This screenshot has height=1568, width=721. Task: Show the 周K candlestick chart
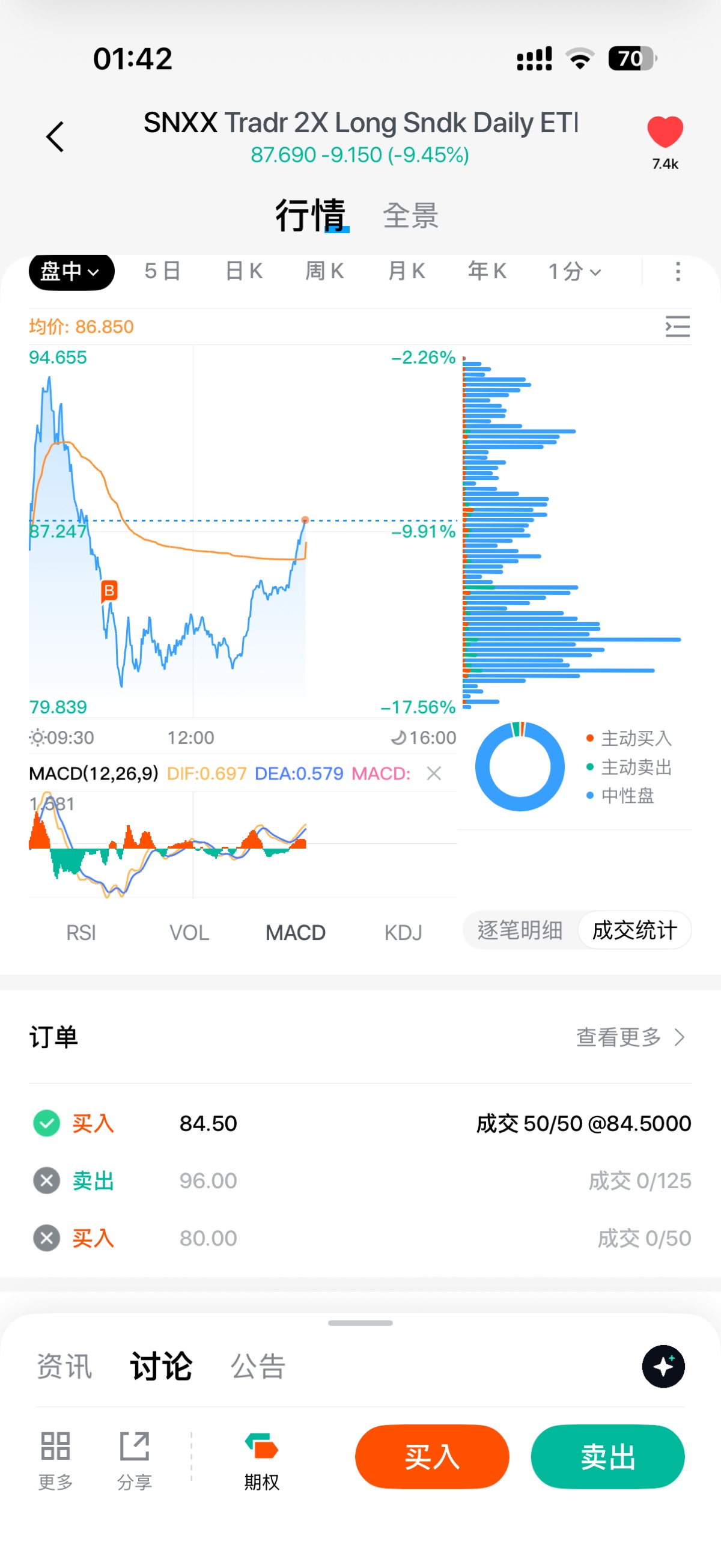pyautogui.click(x=324, y=272)
